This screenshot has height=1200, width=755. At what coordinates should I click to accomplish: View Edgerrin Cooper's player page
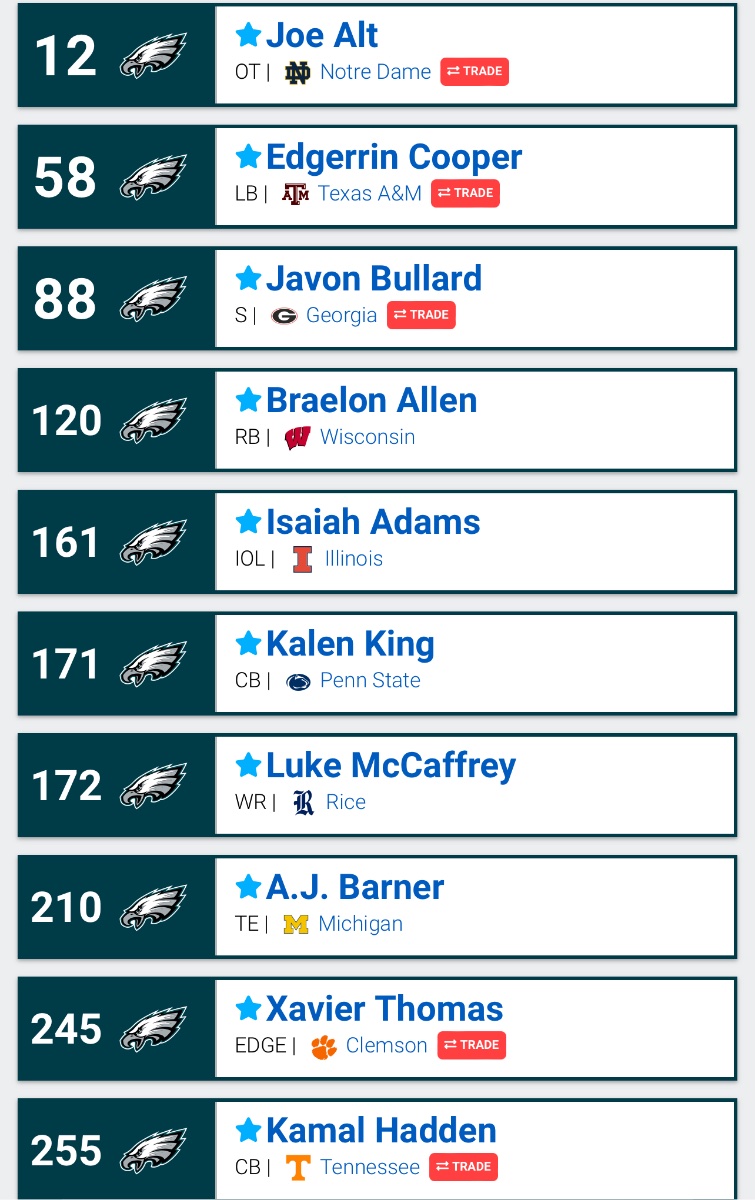393,158
